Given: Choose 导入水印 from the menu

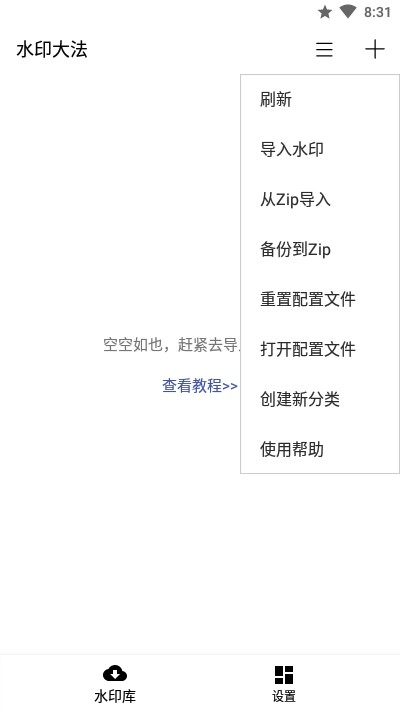Looking at the screenshot, I should pos(320,150).
